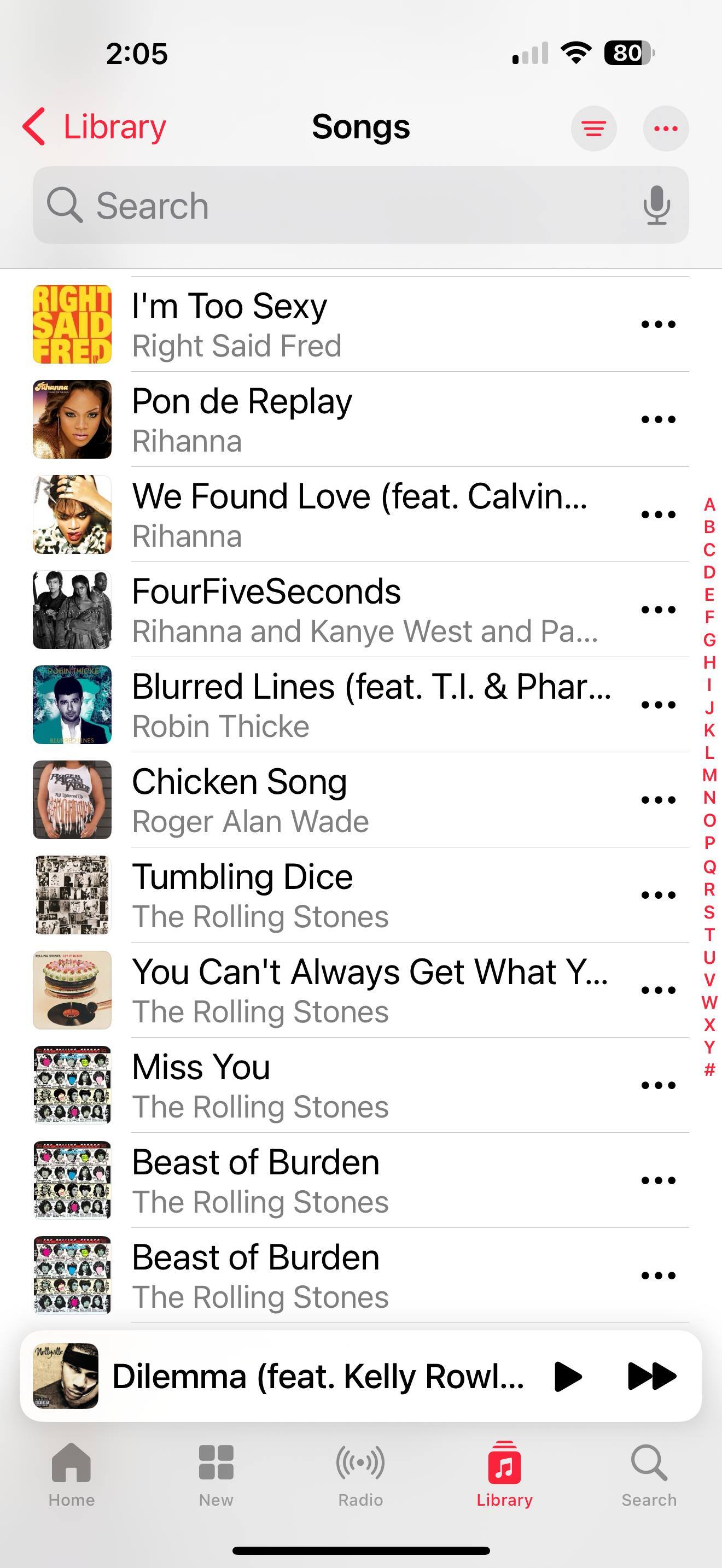Viewport: 722px width, 1568px height.
Task: Open more options for Miss You
Action: coord(658,1085)
